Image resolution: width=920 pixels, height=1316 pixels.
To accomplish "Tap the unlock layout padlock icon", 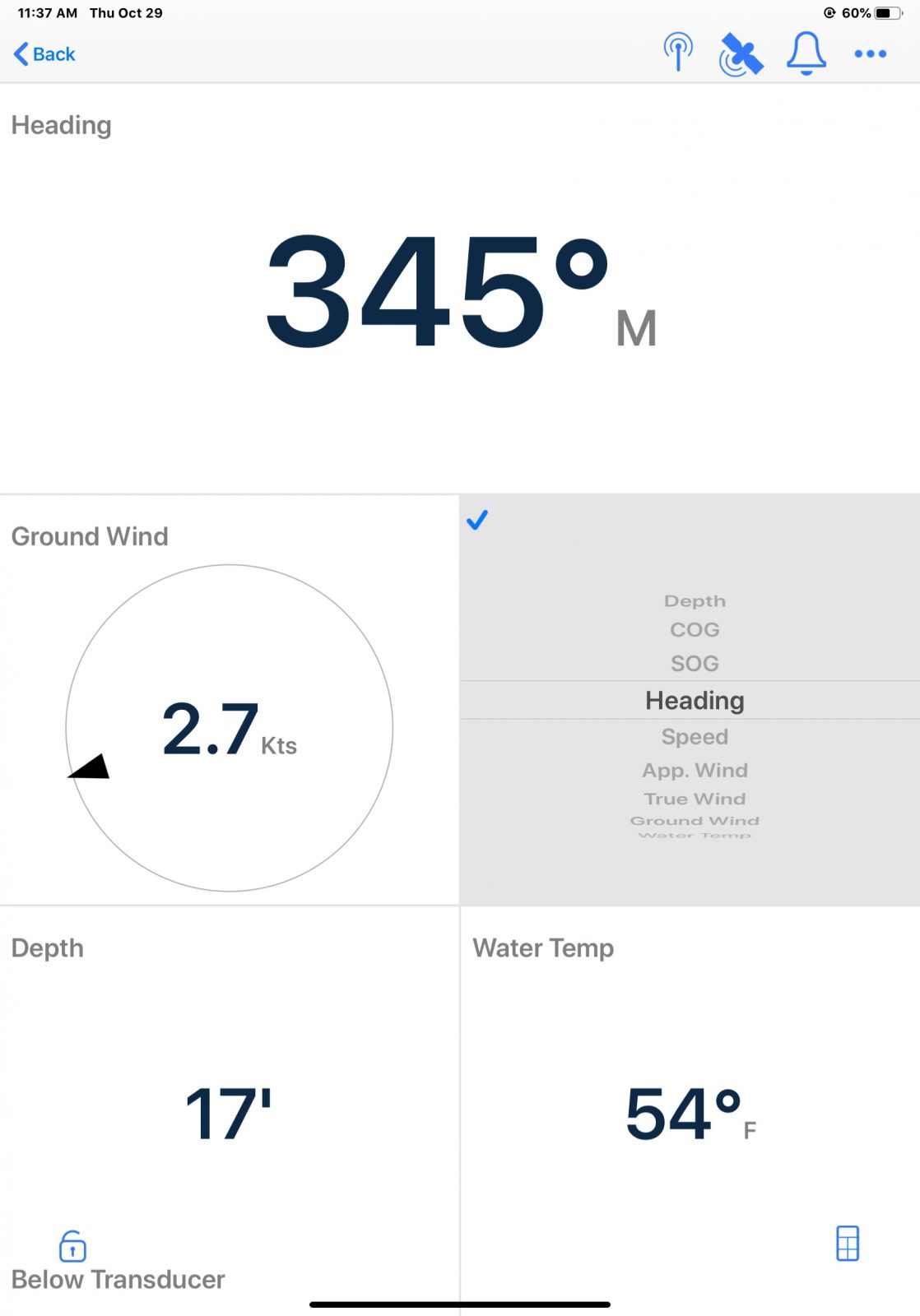I will tap(72, 1246).
